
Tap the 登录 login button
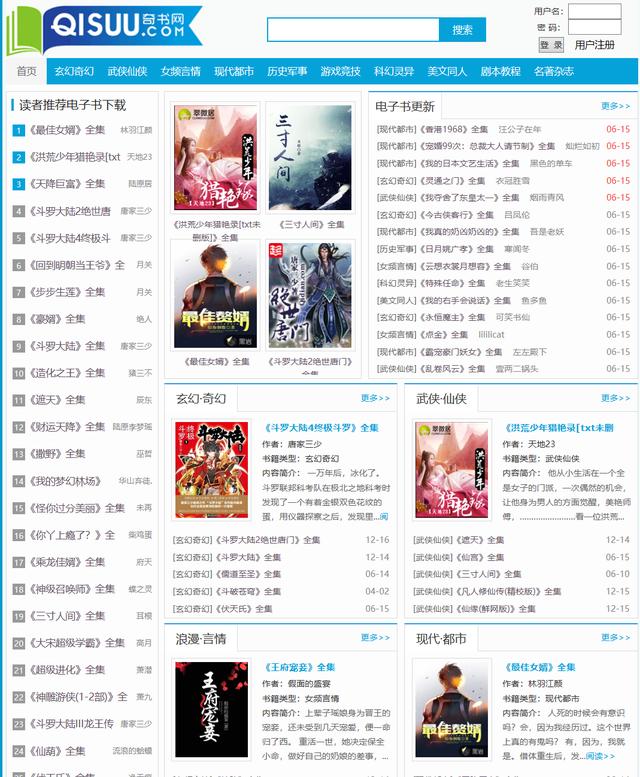point(551,45)
